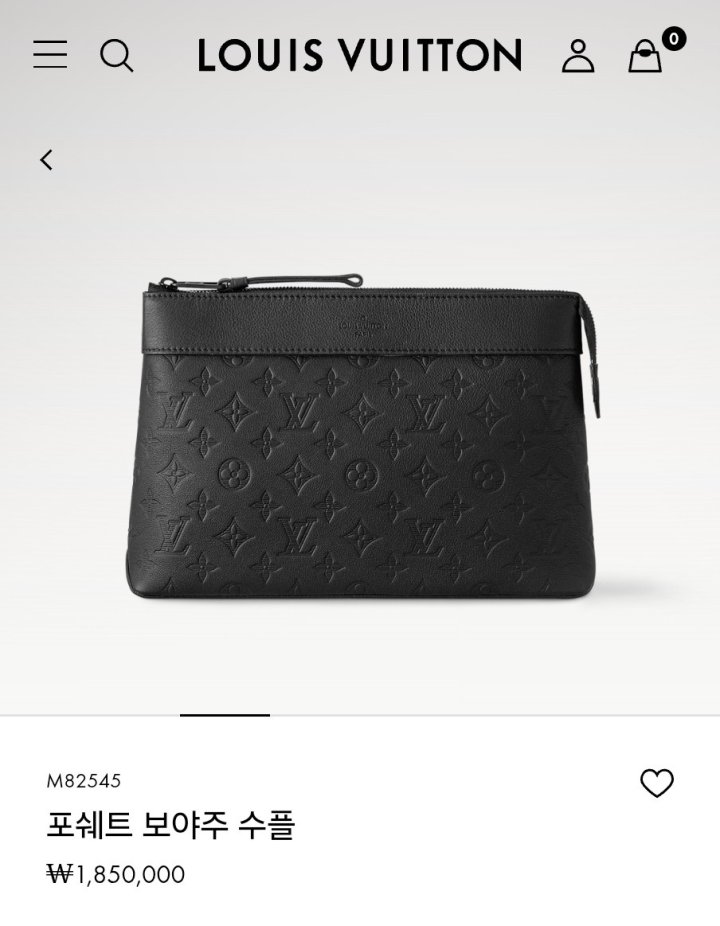Viewport: 720px width, 926px height.
Task: Go back with the left arrow
Action: point(46,160)
